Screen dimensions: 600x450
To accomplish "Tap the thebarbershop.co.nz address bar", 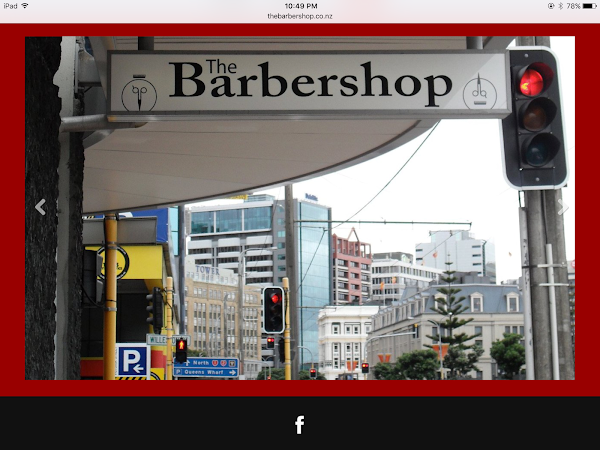I will pos(299,16).
